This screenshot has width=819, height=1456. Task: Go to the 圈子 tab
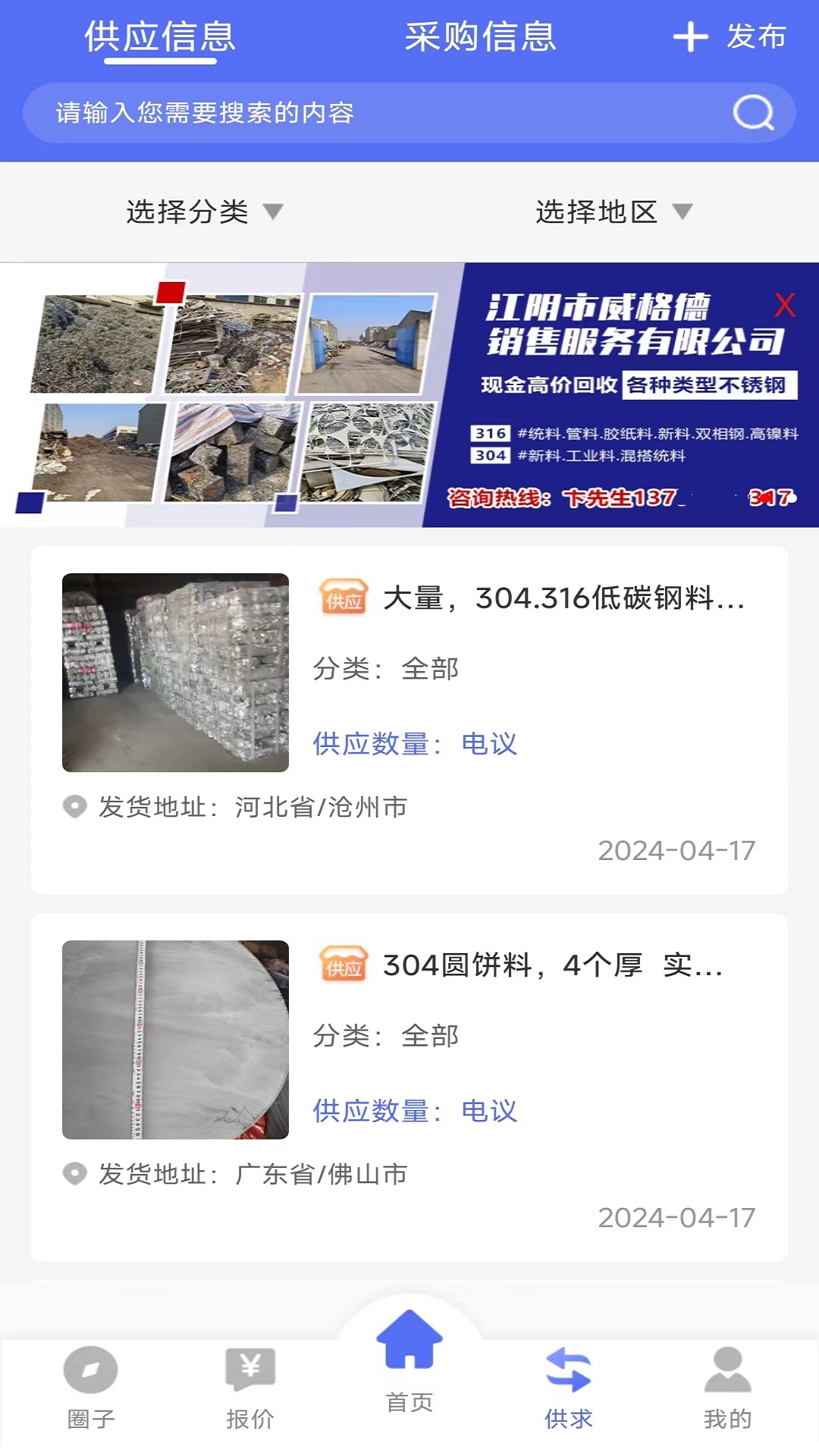91,1388
